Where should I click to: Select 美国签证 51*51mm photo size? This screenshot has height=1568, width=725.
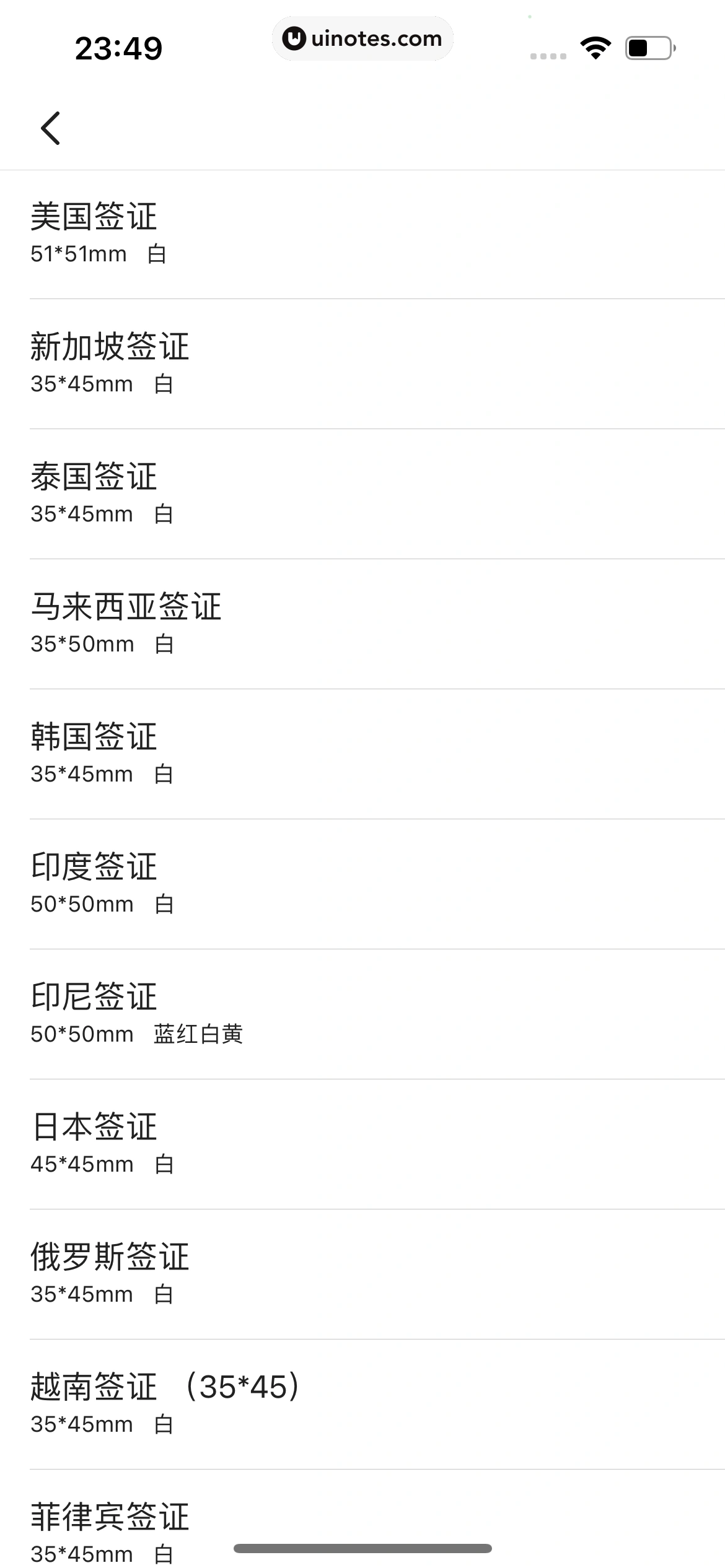click(362, 233)
